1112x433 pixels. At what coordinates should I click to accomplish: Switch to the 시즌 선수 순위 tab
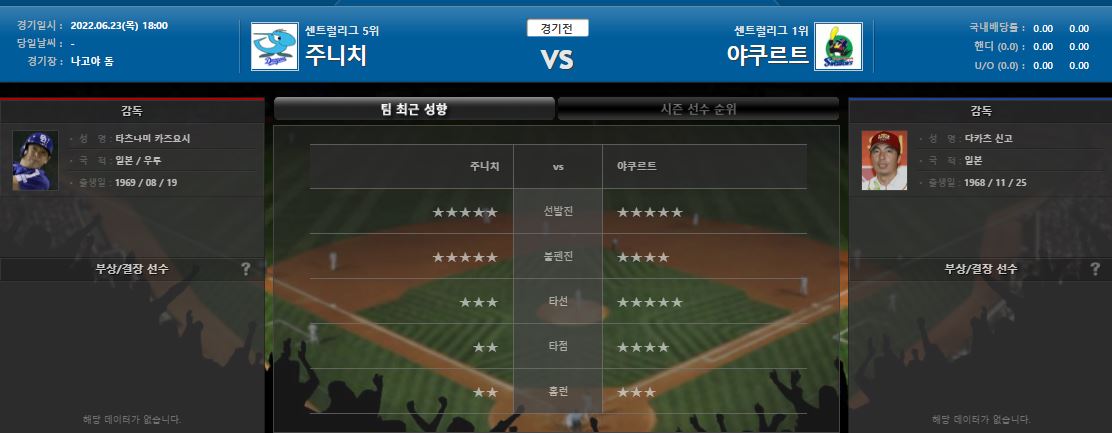698,109
